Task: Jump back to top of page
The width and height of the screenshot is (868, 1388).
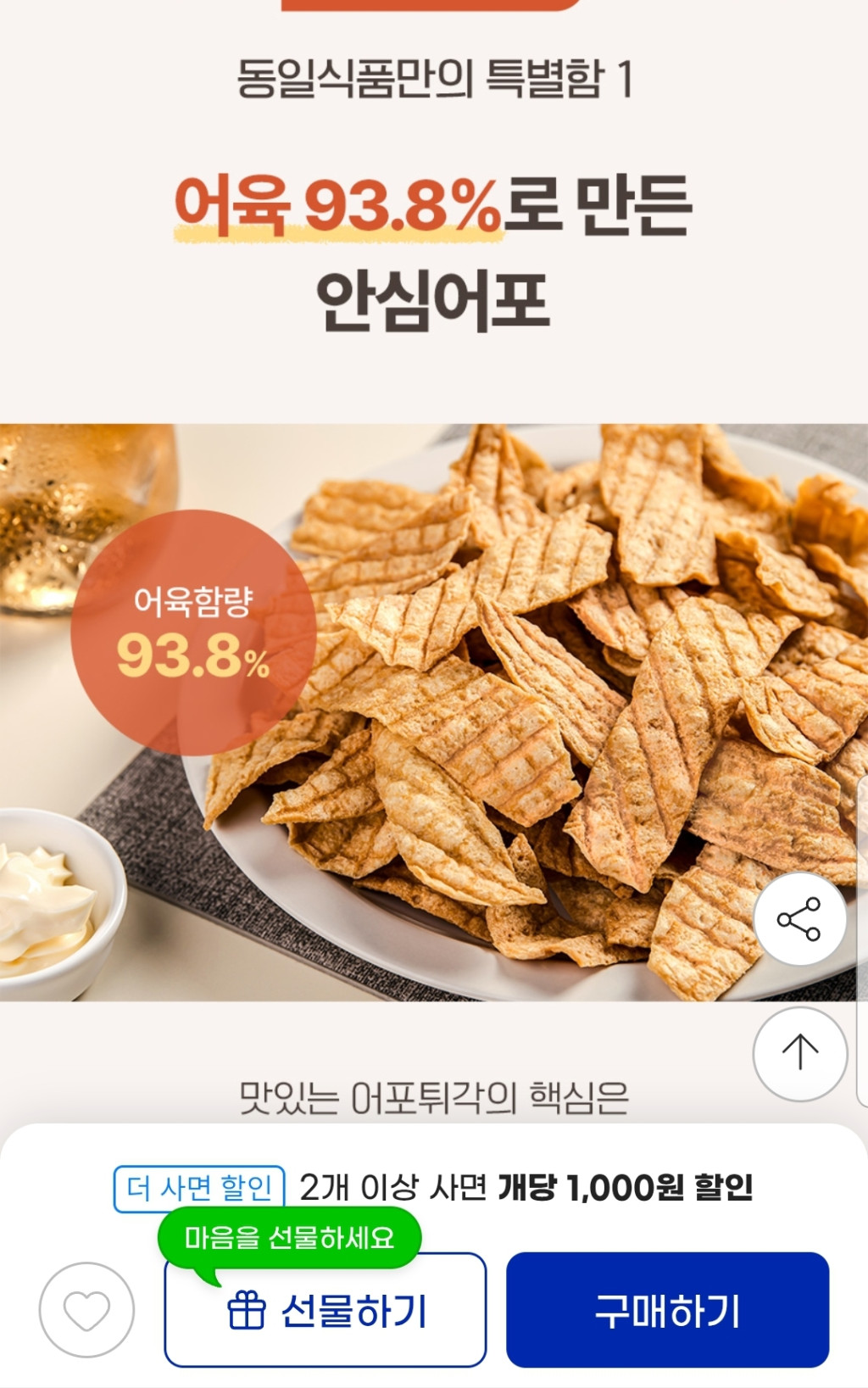Action: coord(799,1054)
